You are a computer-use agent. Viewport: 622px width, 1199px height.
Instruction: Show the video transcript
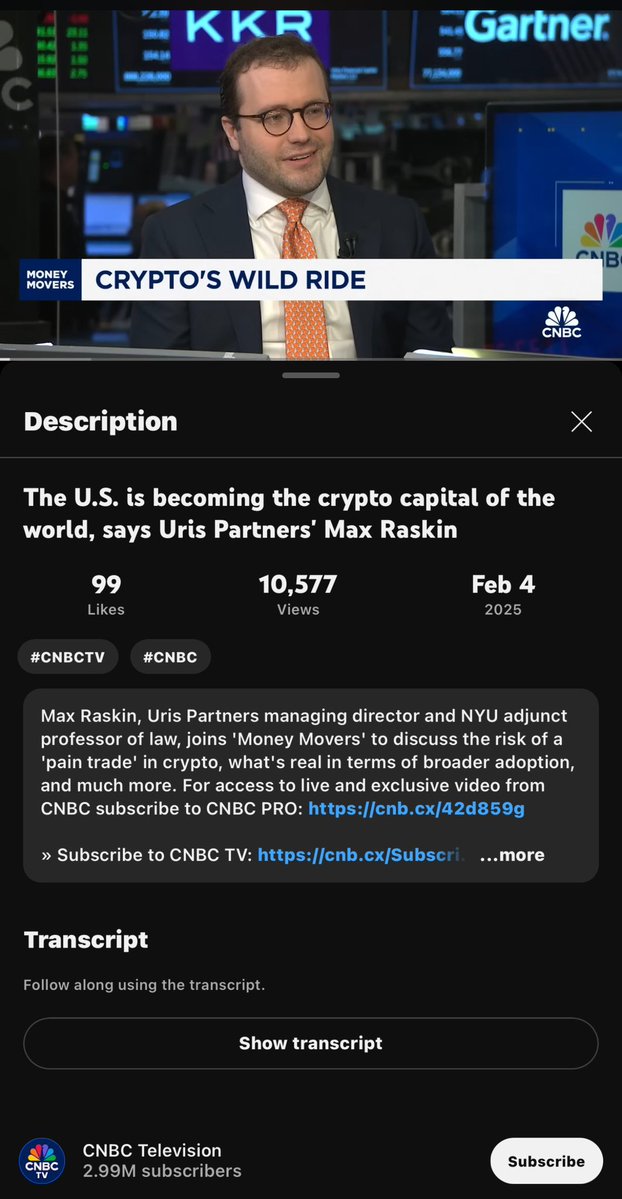(310, 1043)
